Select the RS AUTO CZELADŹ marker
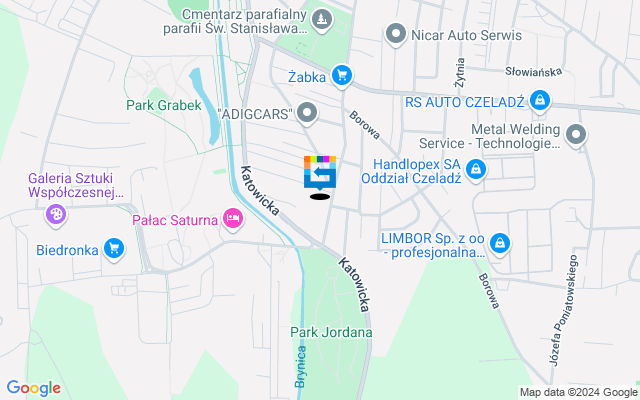The width and height of the screenshot is (640, 400). pos(539,101)
